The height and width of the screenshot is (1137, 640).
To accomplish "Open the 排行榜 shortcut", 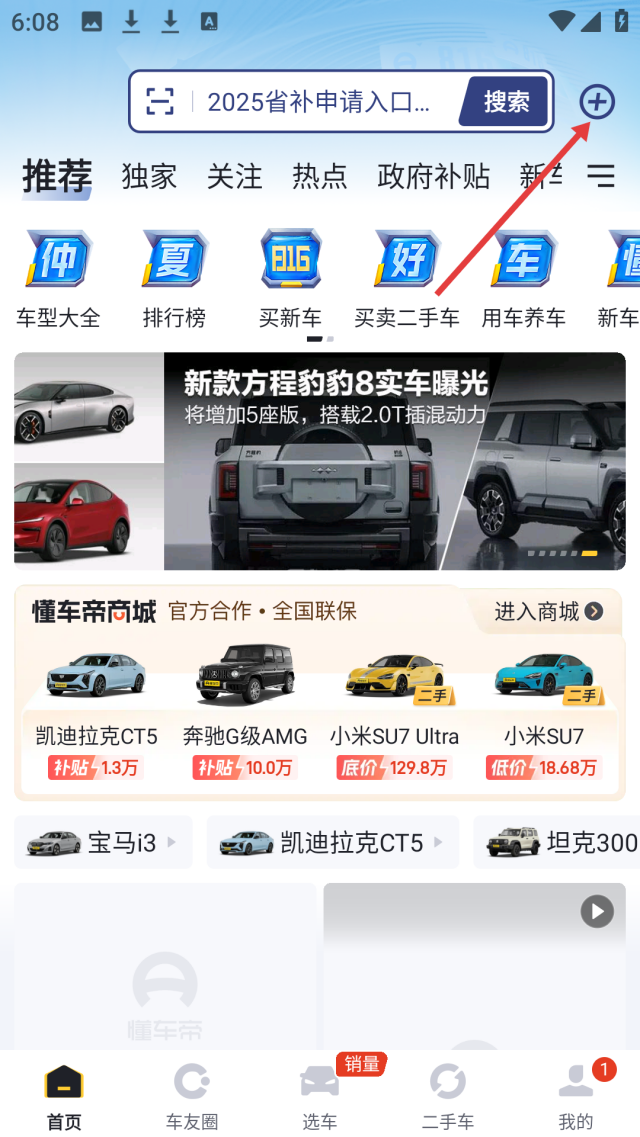I will coord(174,278).
